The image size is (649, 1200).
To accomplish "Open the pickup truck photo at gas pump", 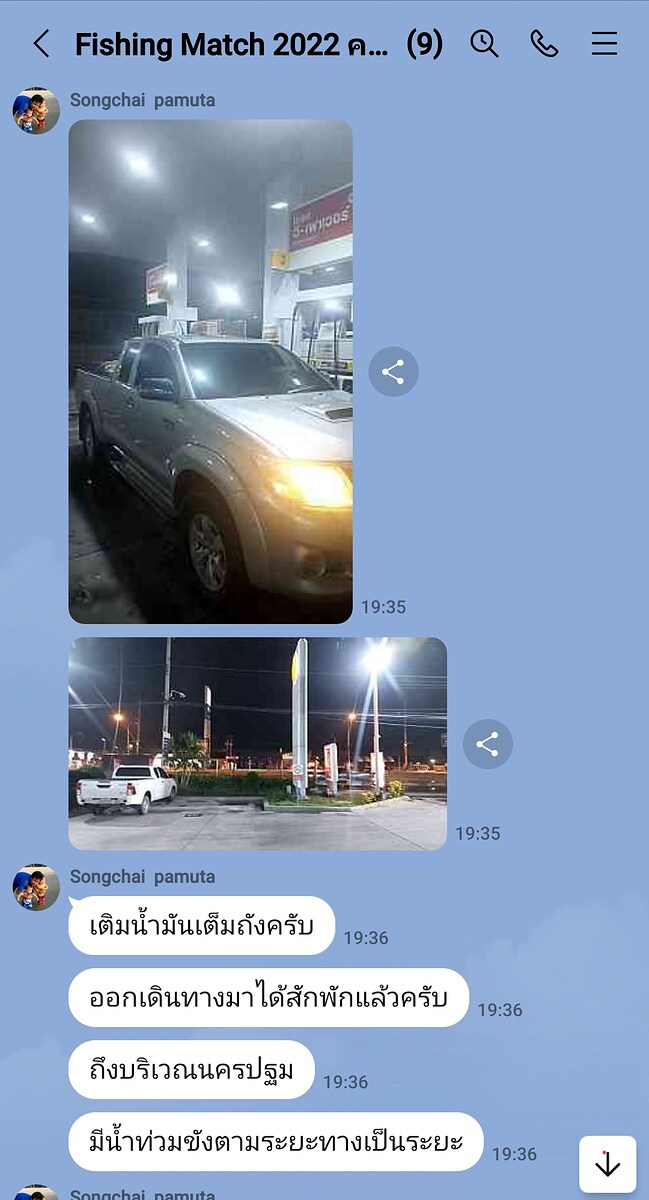I will coord(210,372).
